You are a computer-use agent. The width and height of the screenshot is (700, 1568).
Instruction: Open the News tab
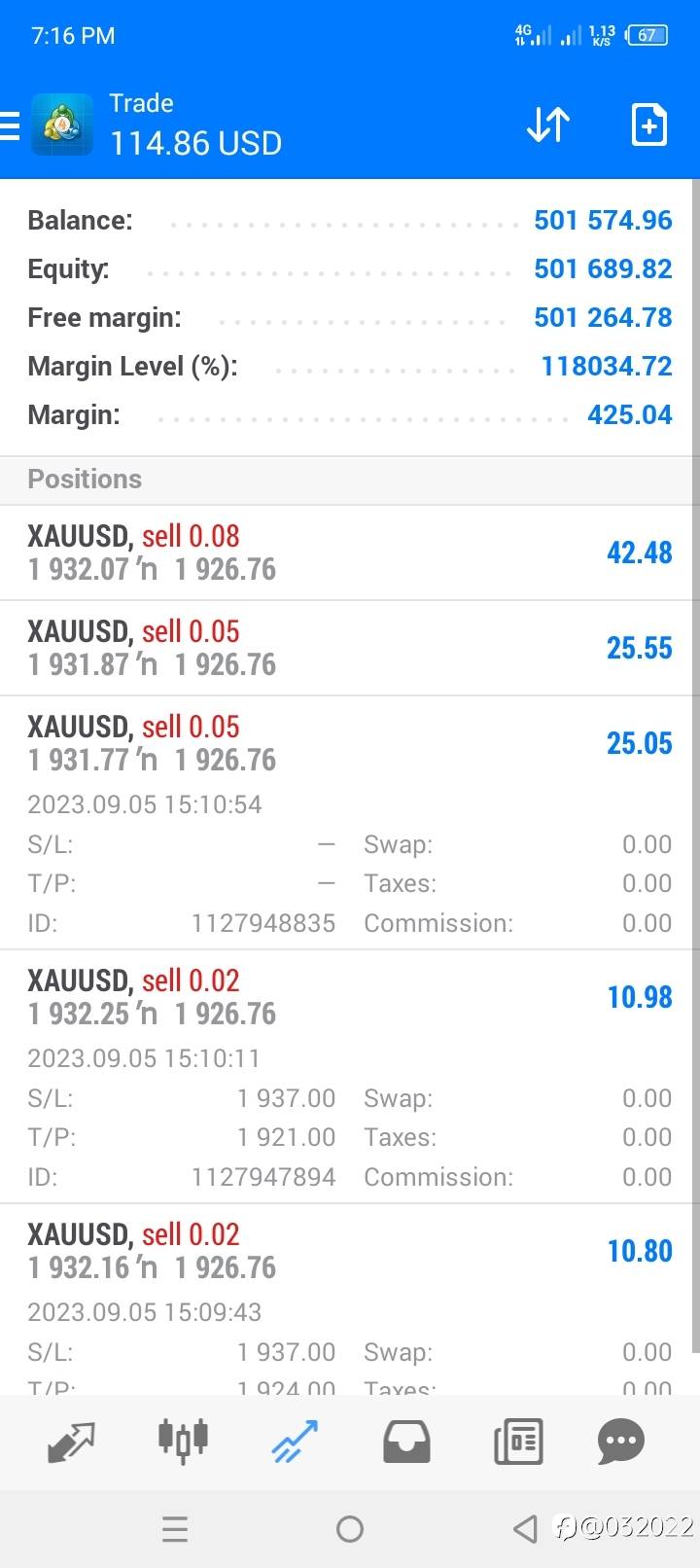pyautogui.click(x=518, y=1442)
